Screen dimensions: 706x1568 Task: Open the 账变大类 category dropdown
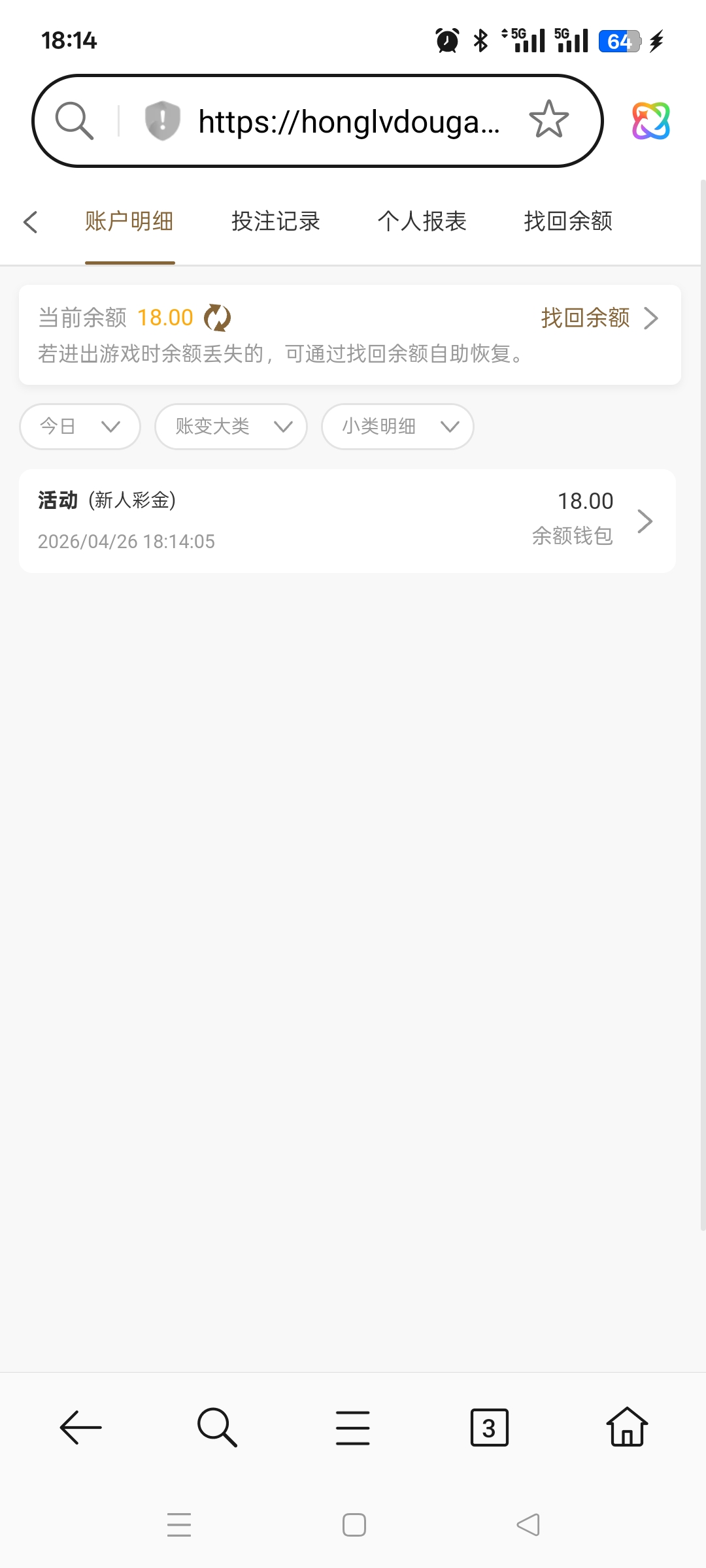[x=230, y=427]
